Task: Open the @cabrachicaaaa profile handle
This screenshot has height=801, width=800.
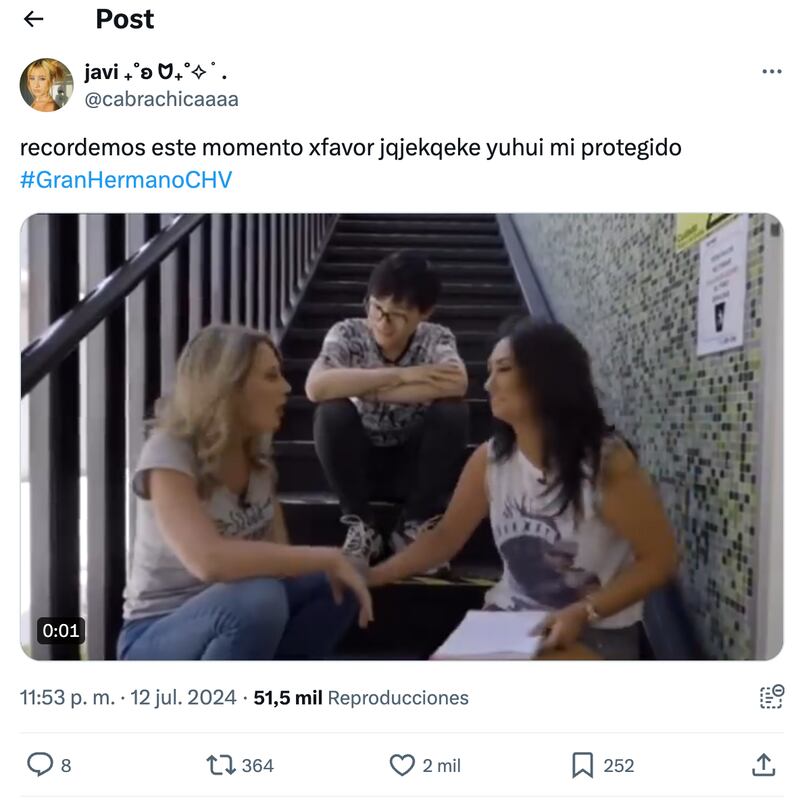Action: tap(161, 99)
